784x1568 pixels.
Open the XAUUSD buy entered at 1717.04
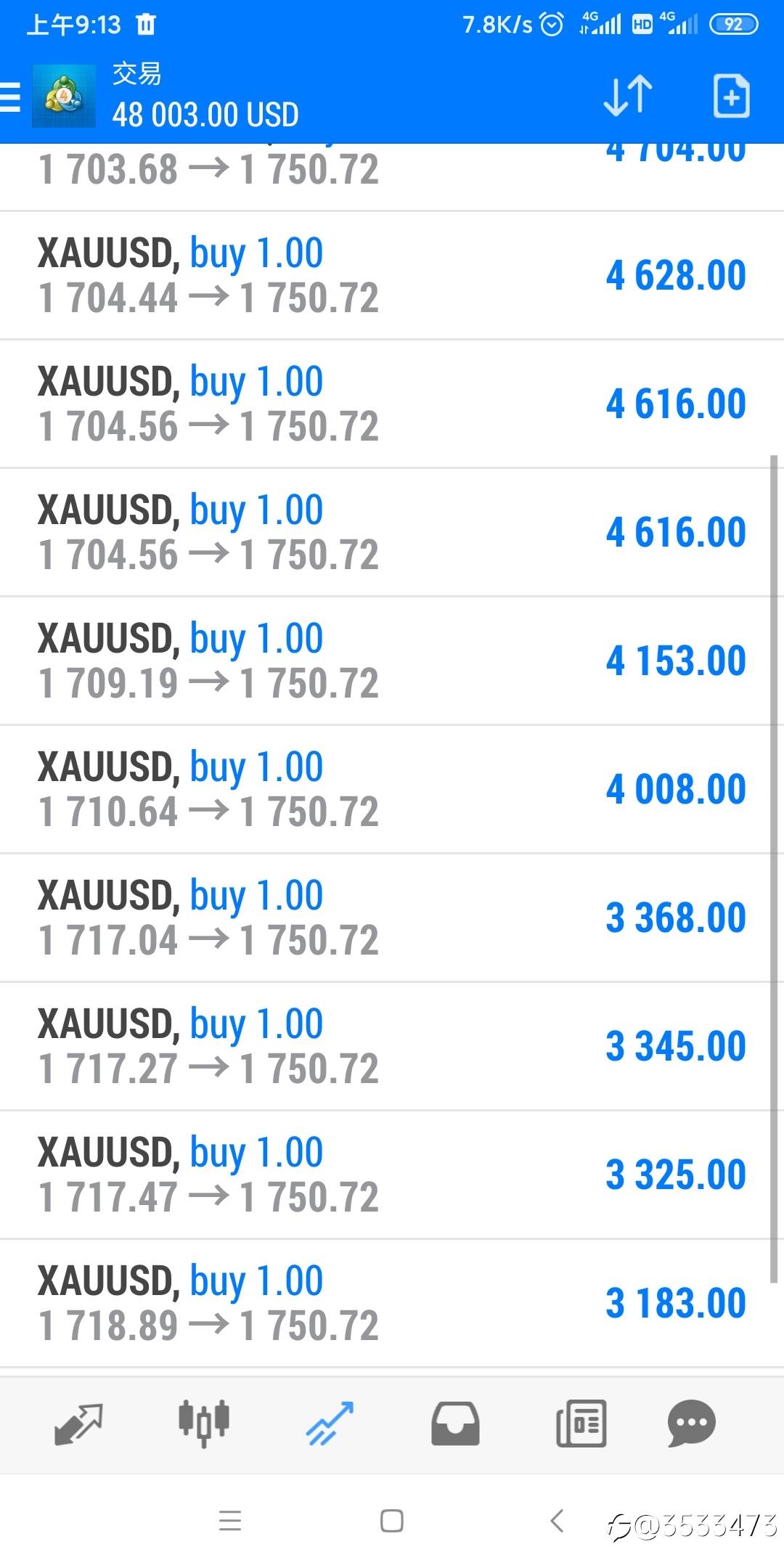coord(392,918)
